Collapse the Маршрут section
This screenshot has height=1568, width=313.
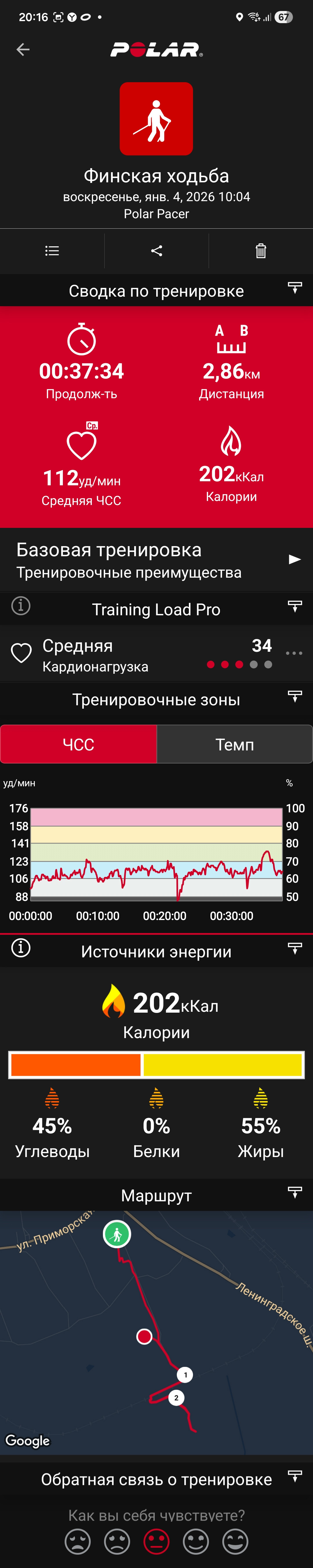295,1192
